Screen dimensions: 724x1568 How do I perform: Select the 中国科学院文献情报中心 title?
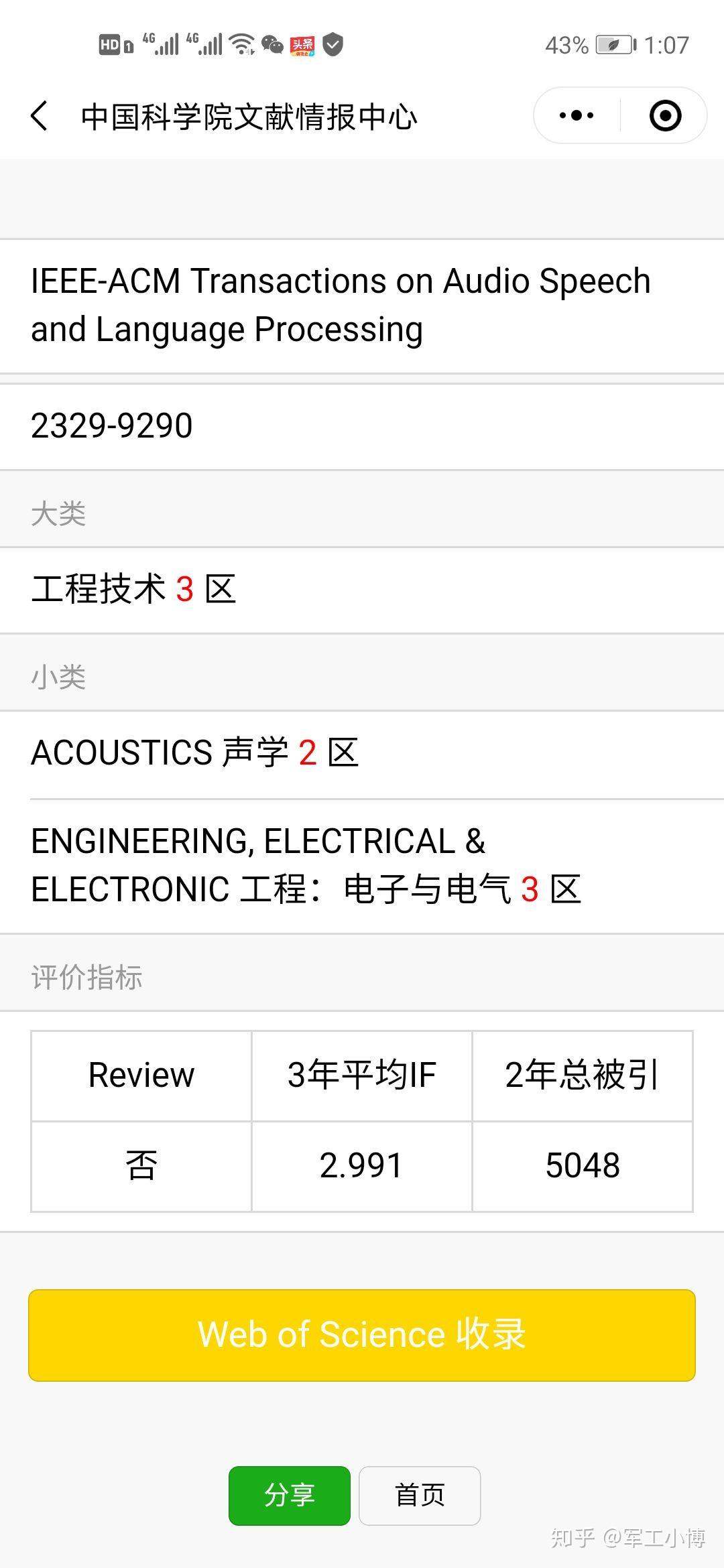pos(248,115)
